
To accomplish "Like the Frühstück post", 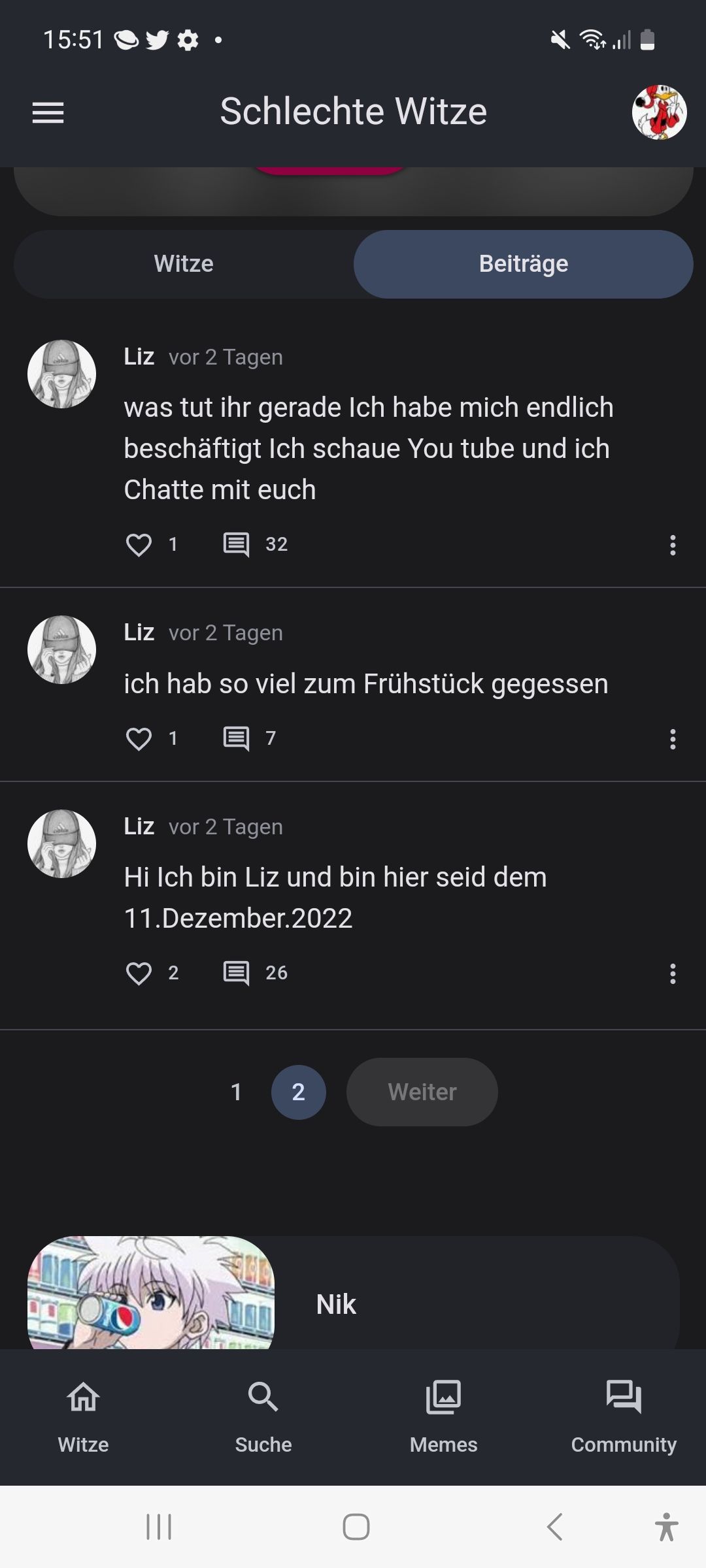I will (139, 738).
